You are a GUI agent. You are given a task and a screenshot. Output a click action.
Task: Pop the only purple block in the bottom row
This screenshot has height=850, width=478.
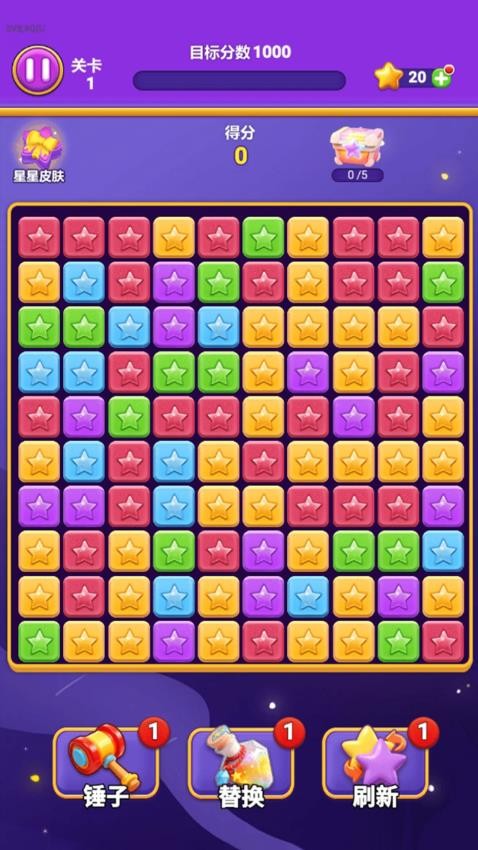(x=173, y=642)
